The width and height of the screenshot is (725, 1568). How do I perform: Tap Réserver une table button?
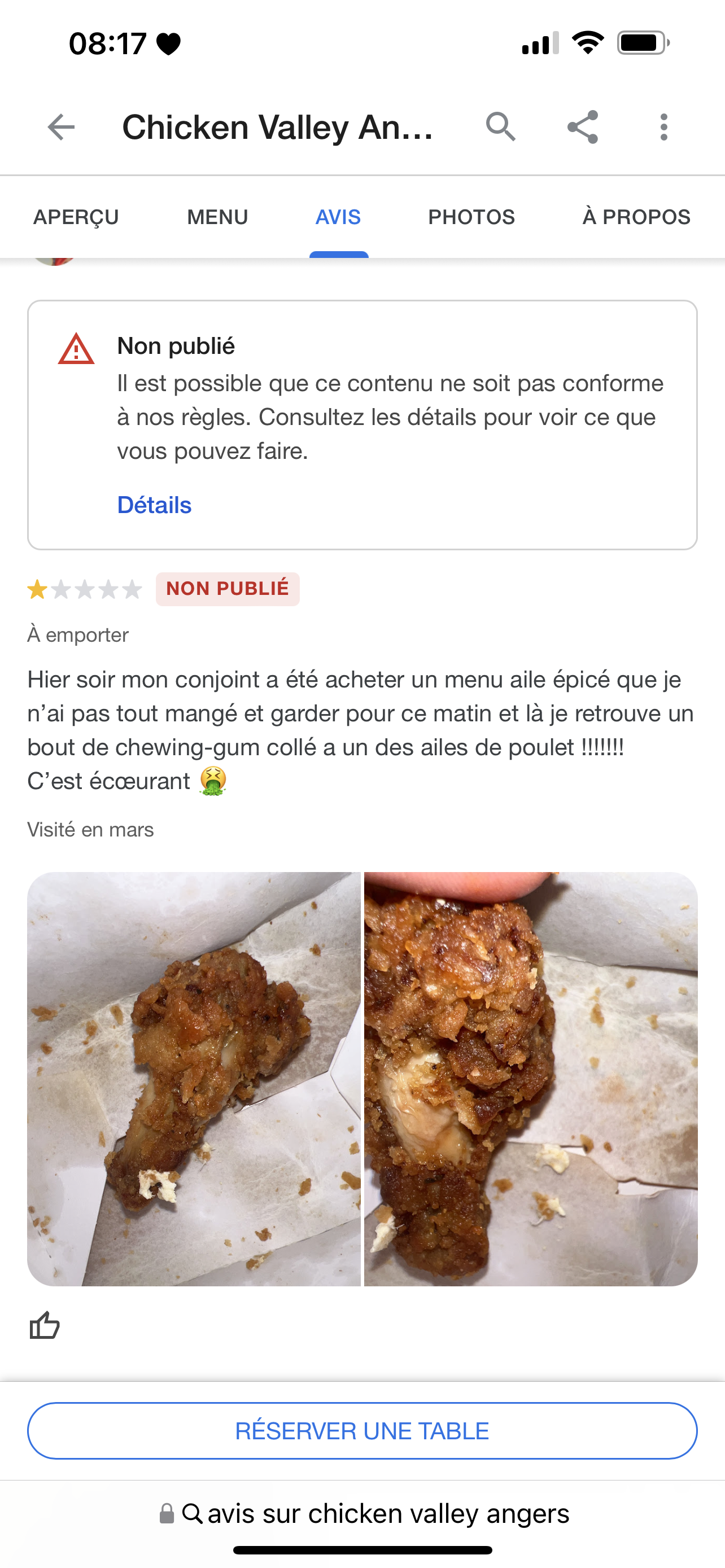362,1431
